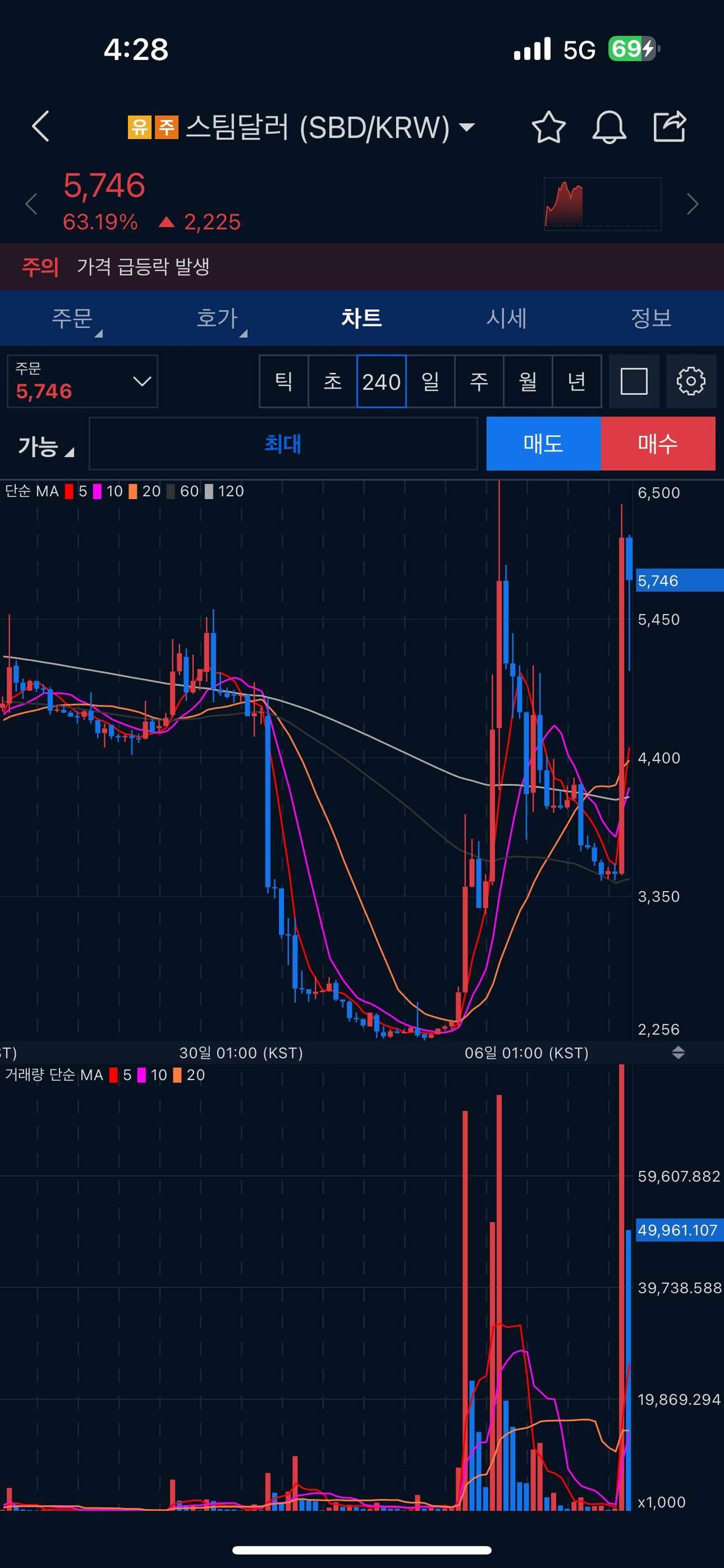The height and width of the screenshot is (1568, 724).
Task: Select the 년 yearly chart interval
Action: click(x=576, y=382)
